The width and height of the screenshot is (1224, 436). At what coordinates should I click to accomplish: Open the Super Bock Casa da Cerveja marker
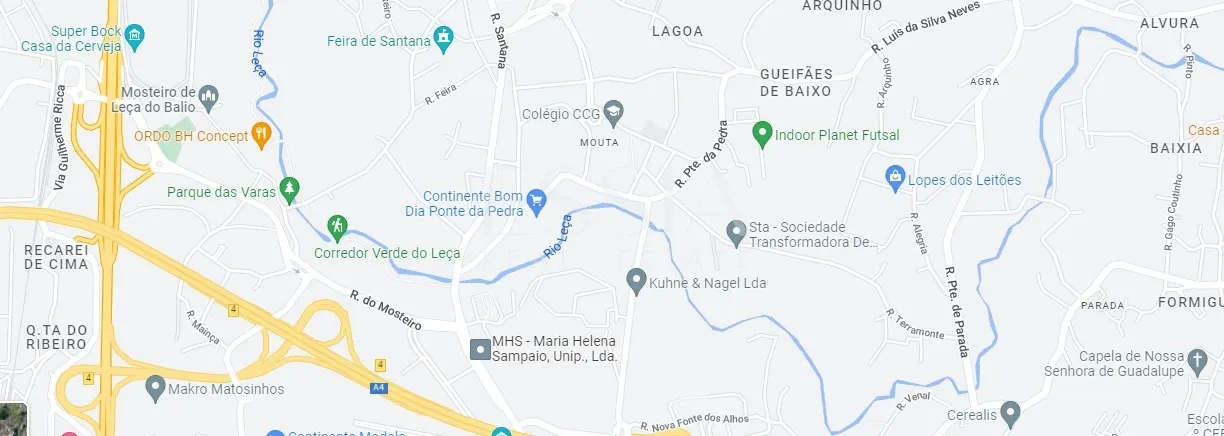[135, 38]
